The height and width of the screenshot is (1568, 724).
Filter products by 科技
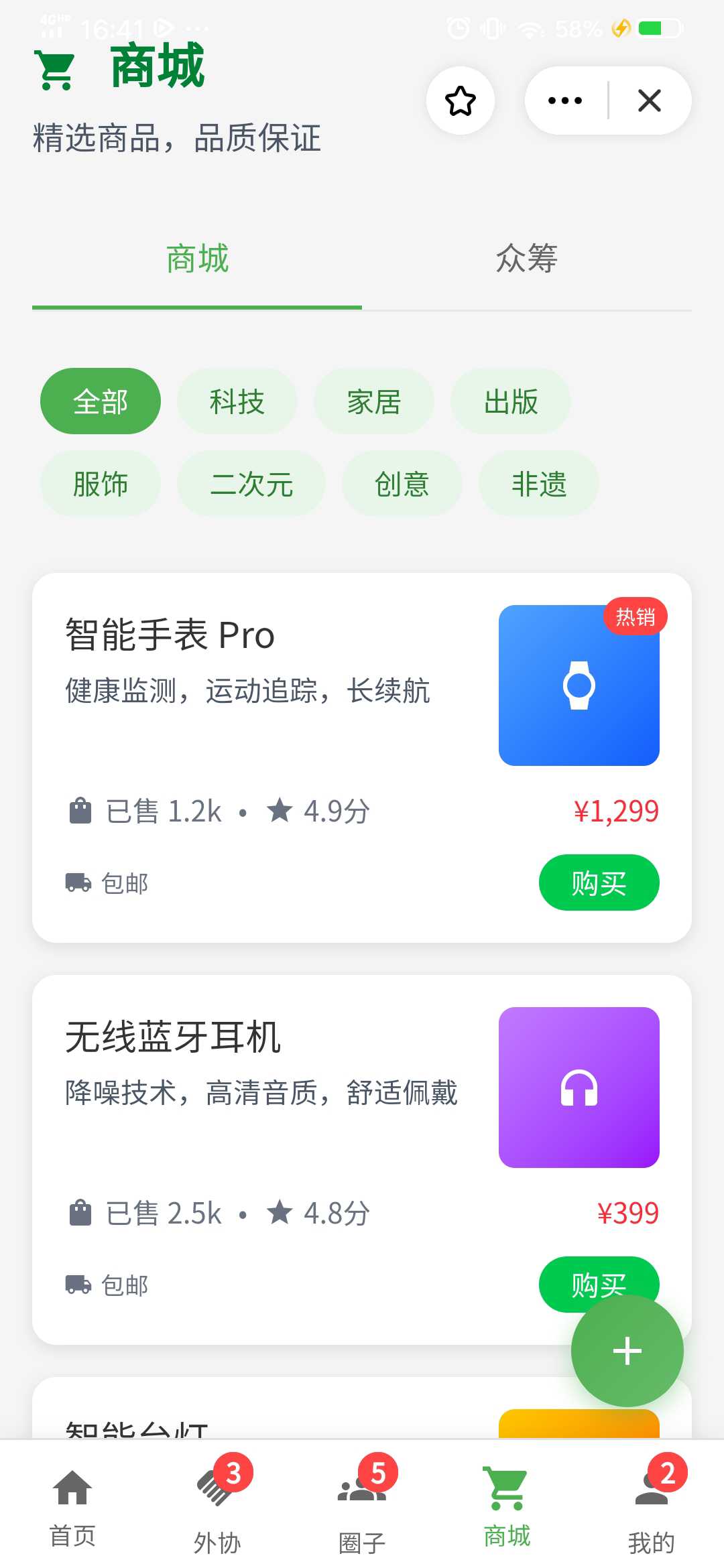point(237,401)
